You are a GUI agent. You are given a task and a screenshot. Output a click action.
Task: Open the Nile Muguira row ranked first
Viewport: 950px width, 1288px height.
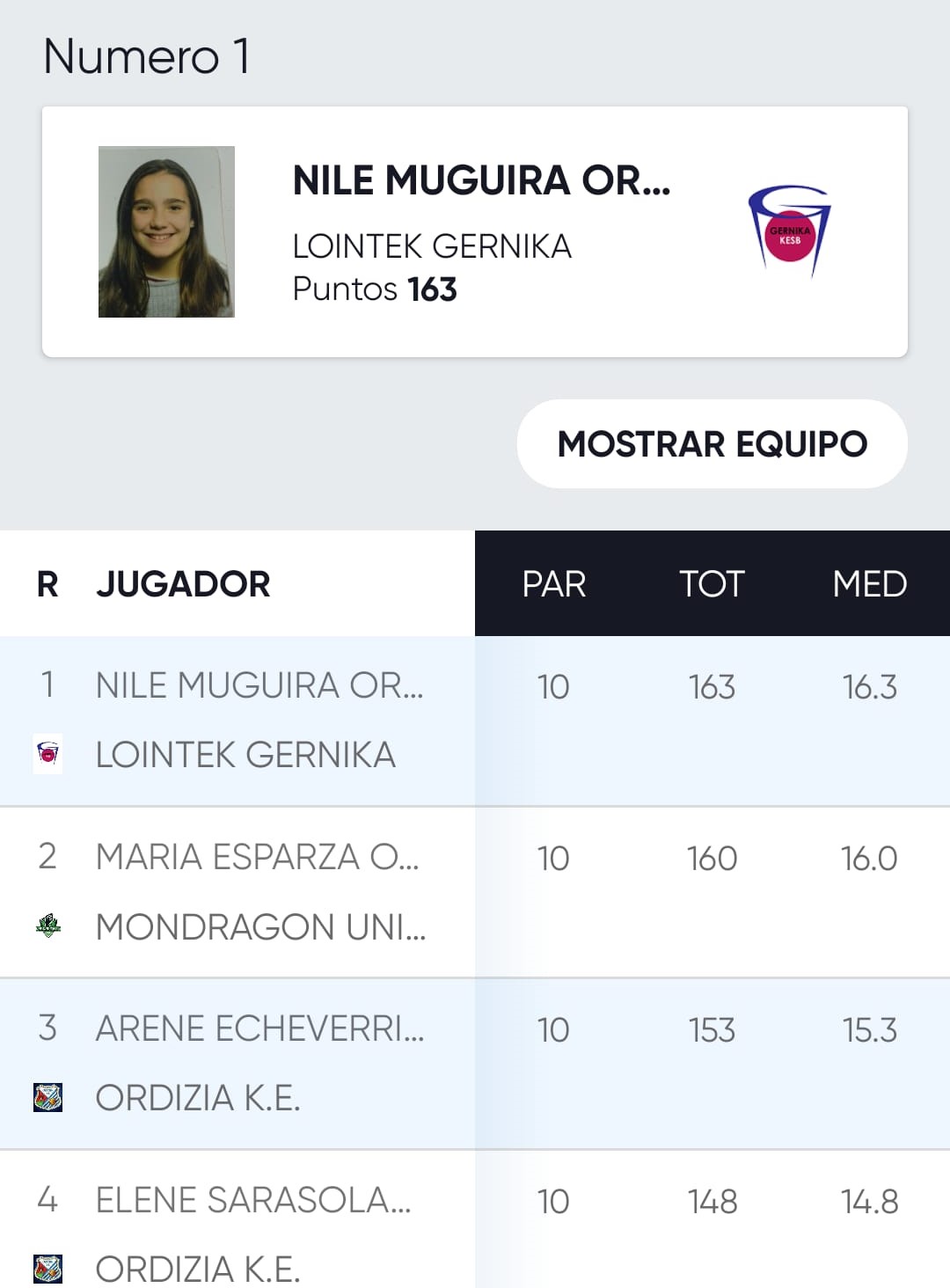pyautogui.click(x=475, y=721)
